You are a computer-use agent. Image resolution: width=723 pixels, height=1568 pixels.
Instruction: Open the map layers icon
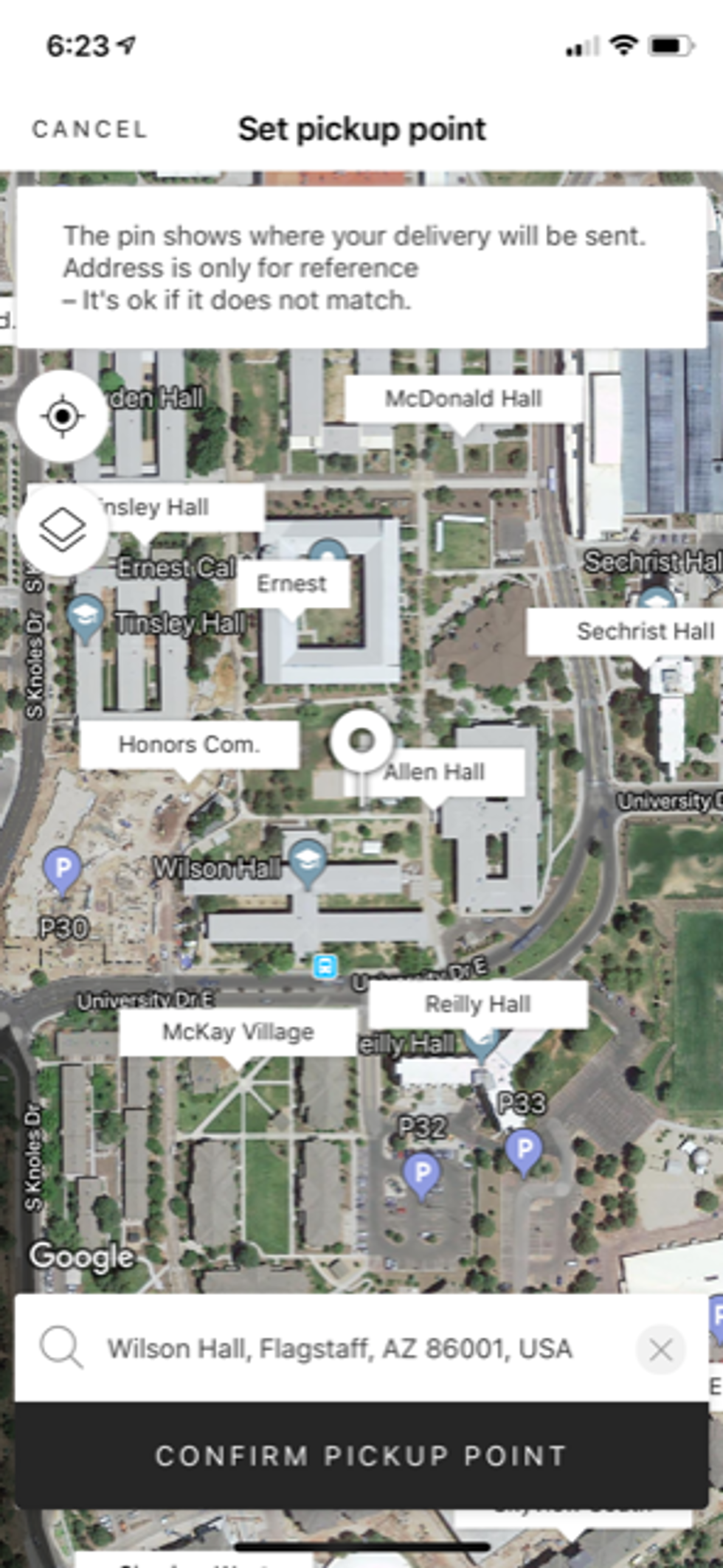(63, 530)
